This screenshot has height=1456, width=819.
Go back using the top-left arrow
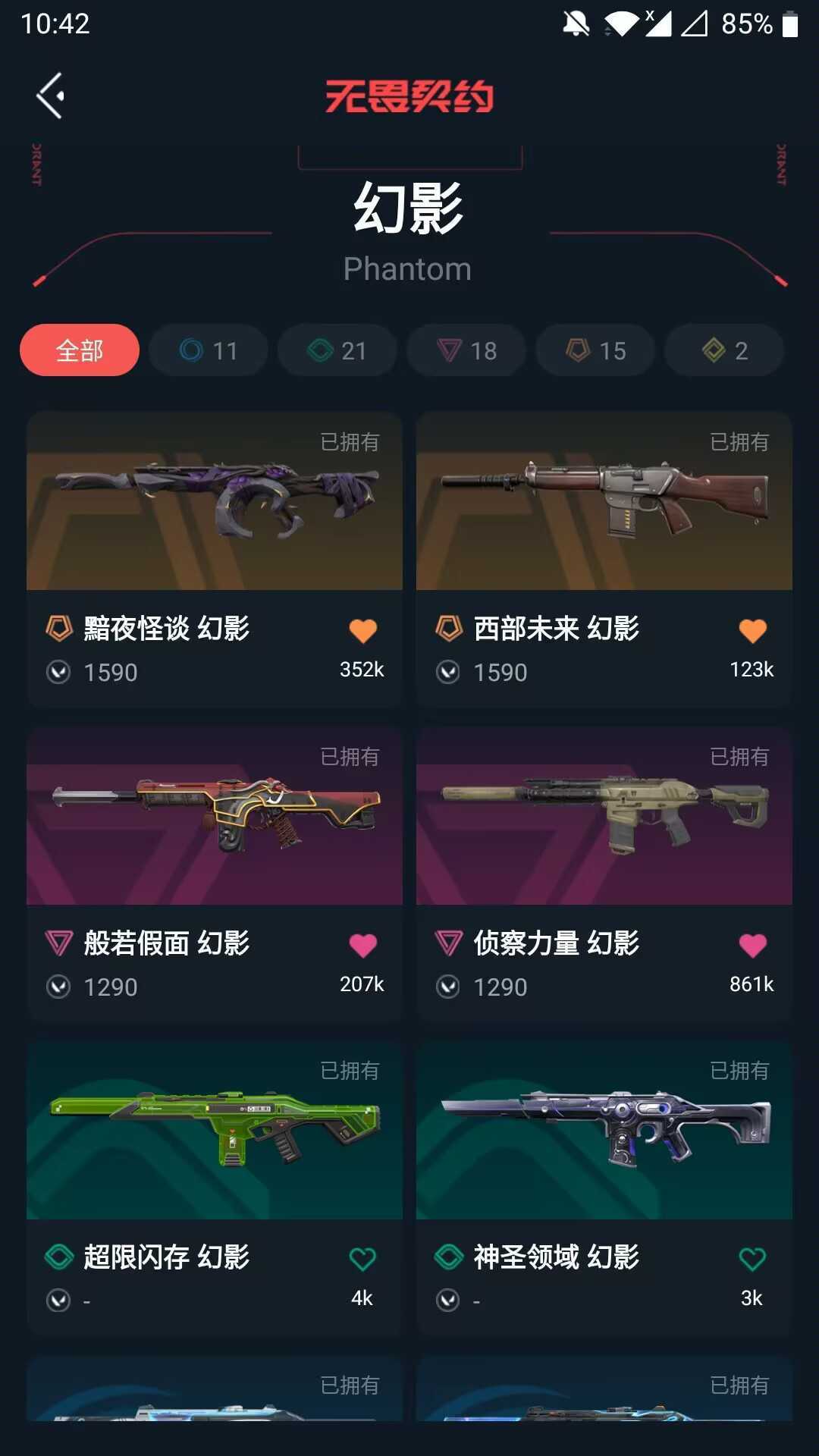coord(50,96)
